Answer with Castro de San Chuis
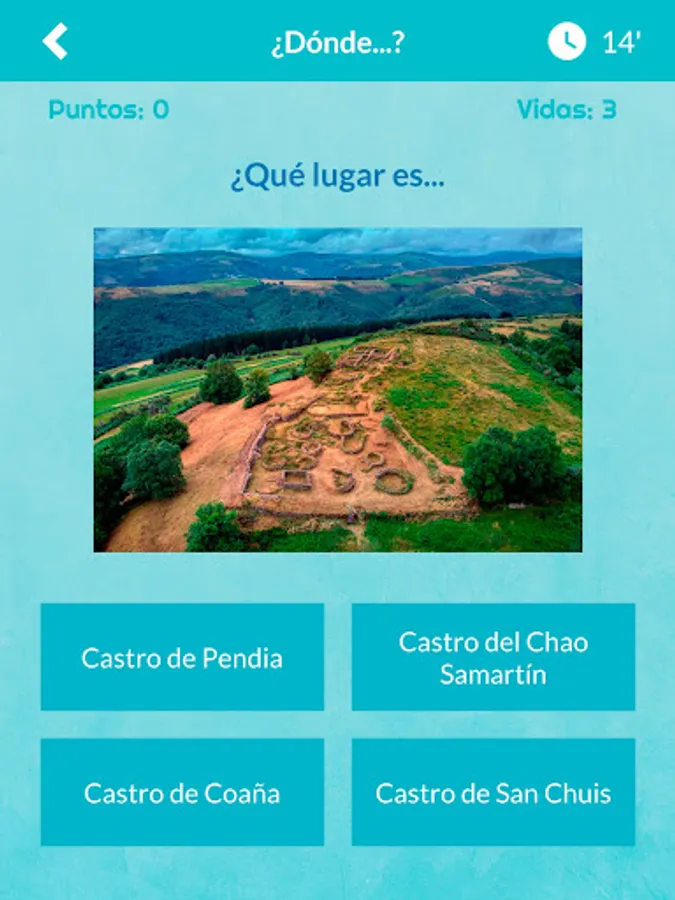Screen dimensions: 675x900 coord(493,793)
